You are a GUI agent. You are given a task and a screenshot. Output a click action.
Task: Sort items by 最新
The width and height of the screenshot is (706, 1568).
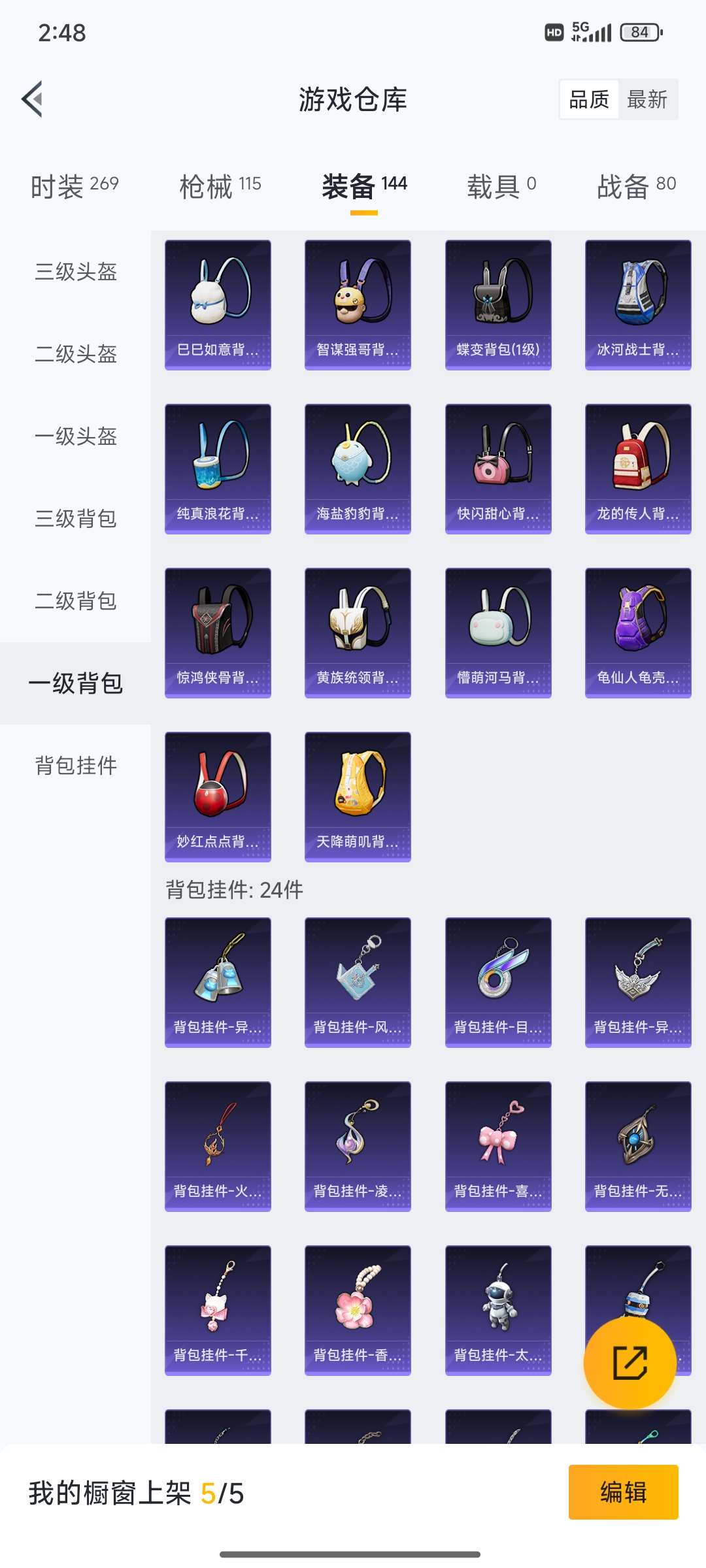(x=647, y=99)
